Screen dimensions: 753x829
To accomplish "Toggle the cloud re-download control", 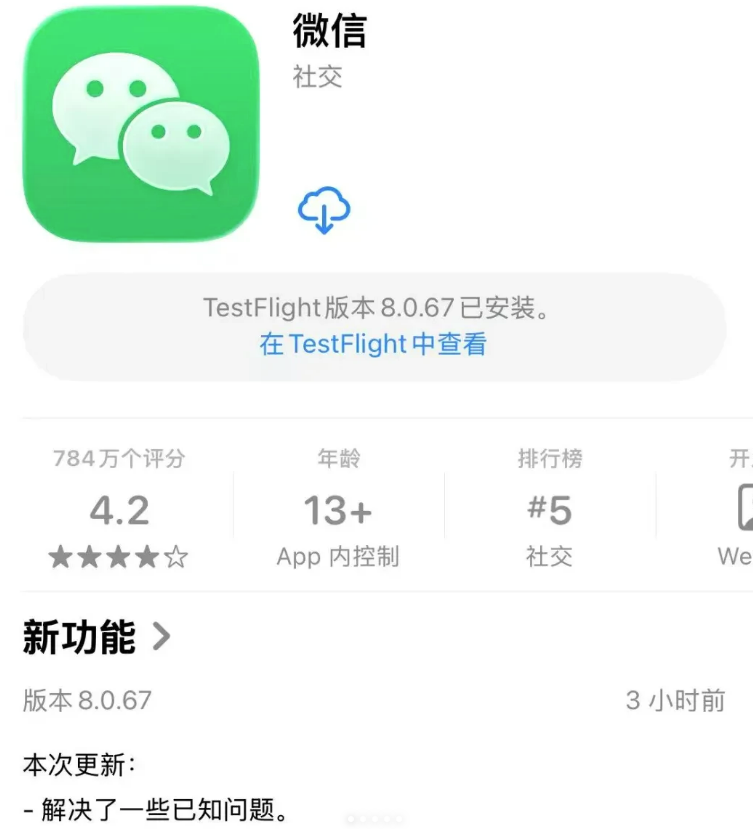I will [x=322, y=208].
